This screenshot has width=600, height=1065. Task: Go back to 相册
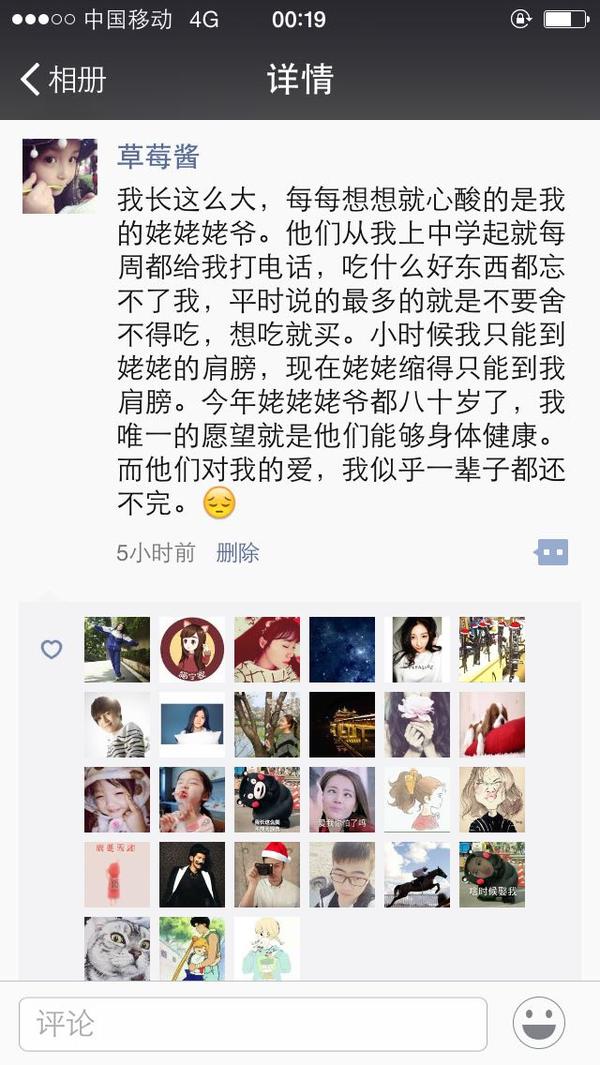click(62, 79)
